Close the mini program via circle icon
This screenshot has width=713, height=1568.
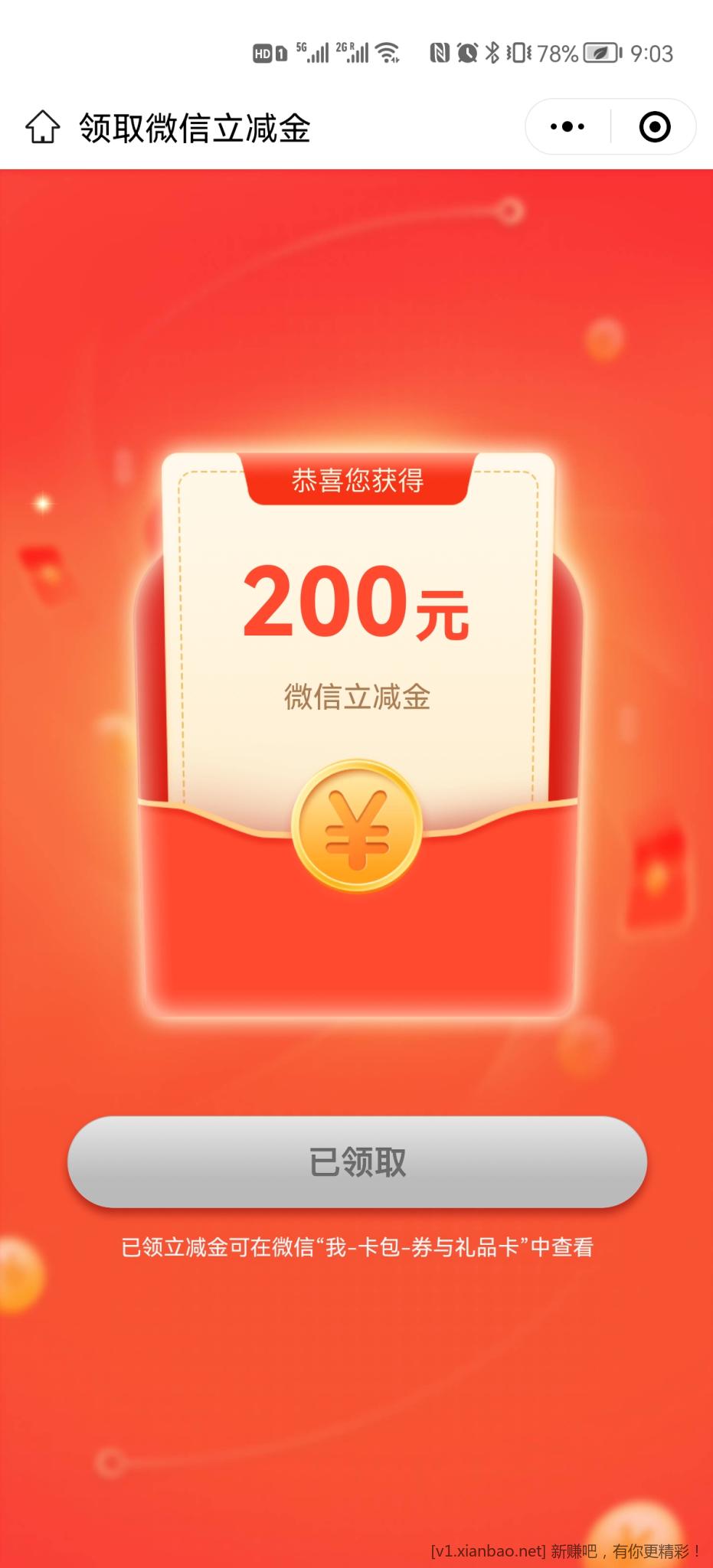[x=654, y=127]
